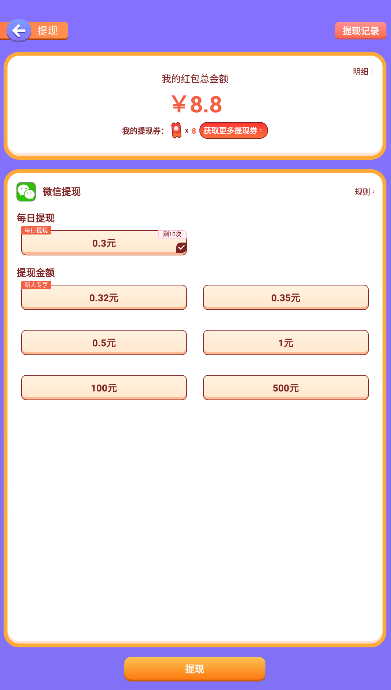Tap the orange 提现 button at bottom
Screen dimensions: 391x690
coord(194,669)
